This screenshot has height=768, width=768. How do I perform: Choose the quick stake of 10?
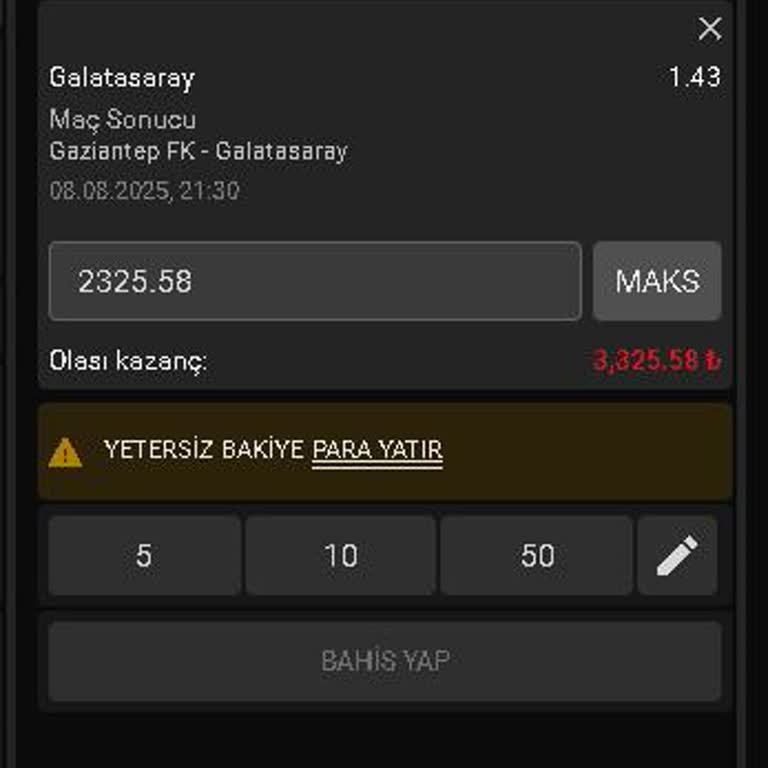[340, 556]
